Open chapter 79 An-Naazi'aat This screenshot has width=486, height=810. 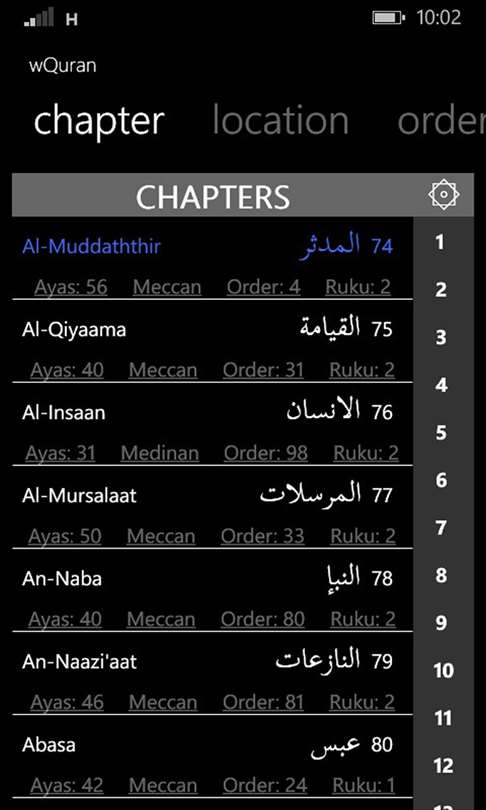[x=212, y=674]
